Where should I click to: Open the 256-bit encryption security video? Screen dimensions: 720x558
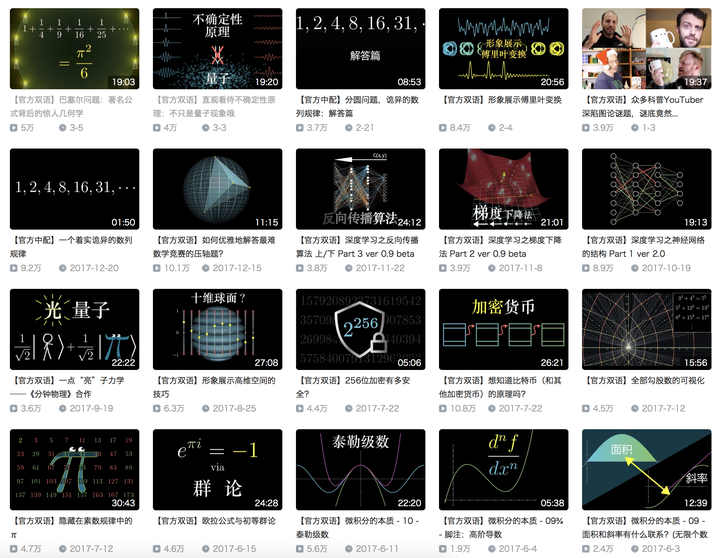(x=360, y=329)
